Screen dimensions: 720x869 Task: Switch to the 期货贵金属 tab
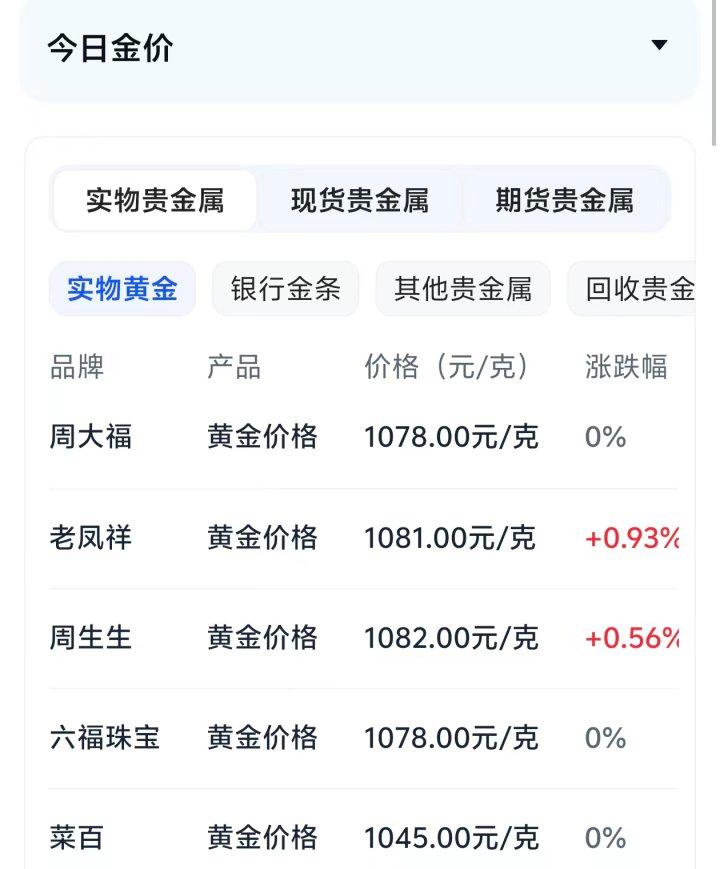565,201
